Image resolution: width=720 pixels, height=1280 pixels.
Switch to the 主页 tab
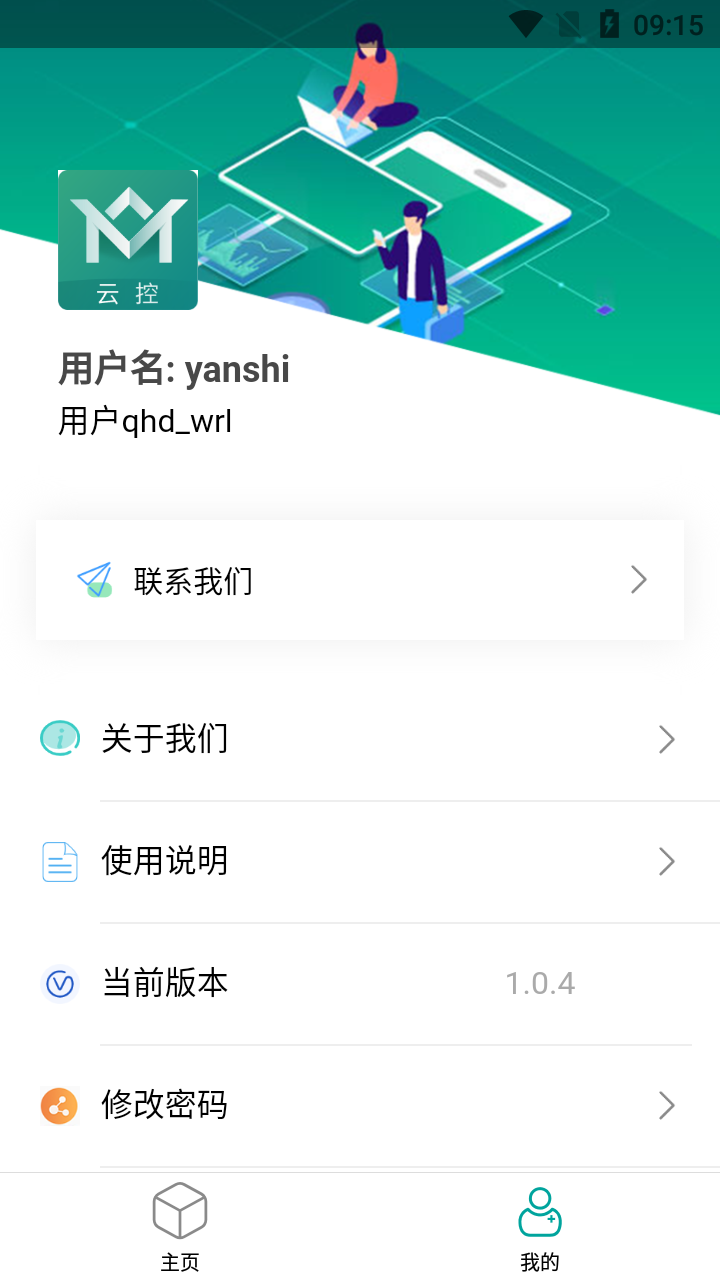pyautogui.click(x=180, y=1225)
